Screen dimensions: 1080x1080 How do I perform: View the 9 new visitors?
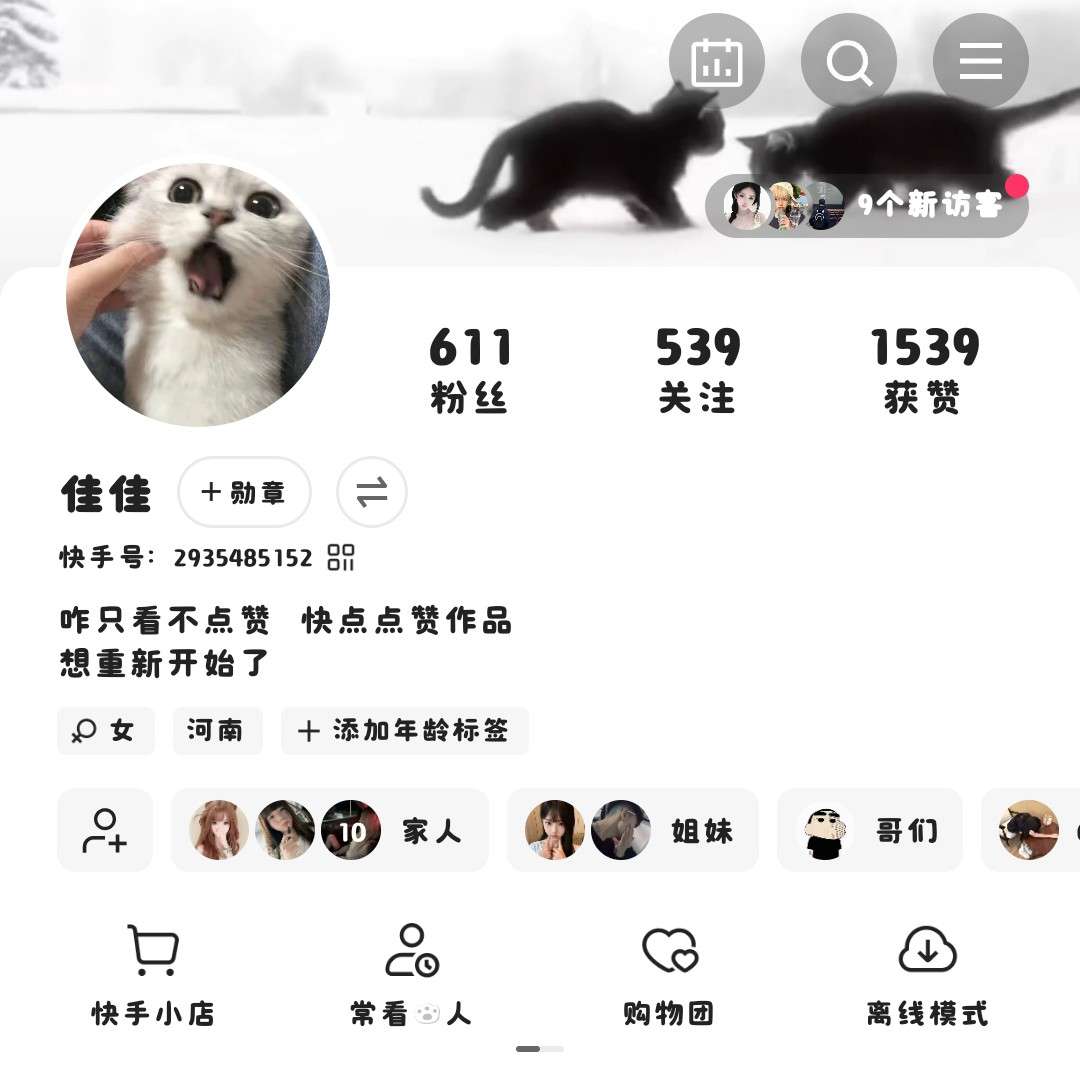click(867, 205)
